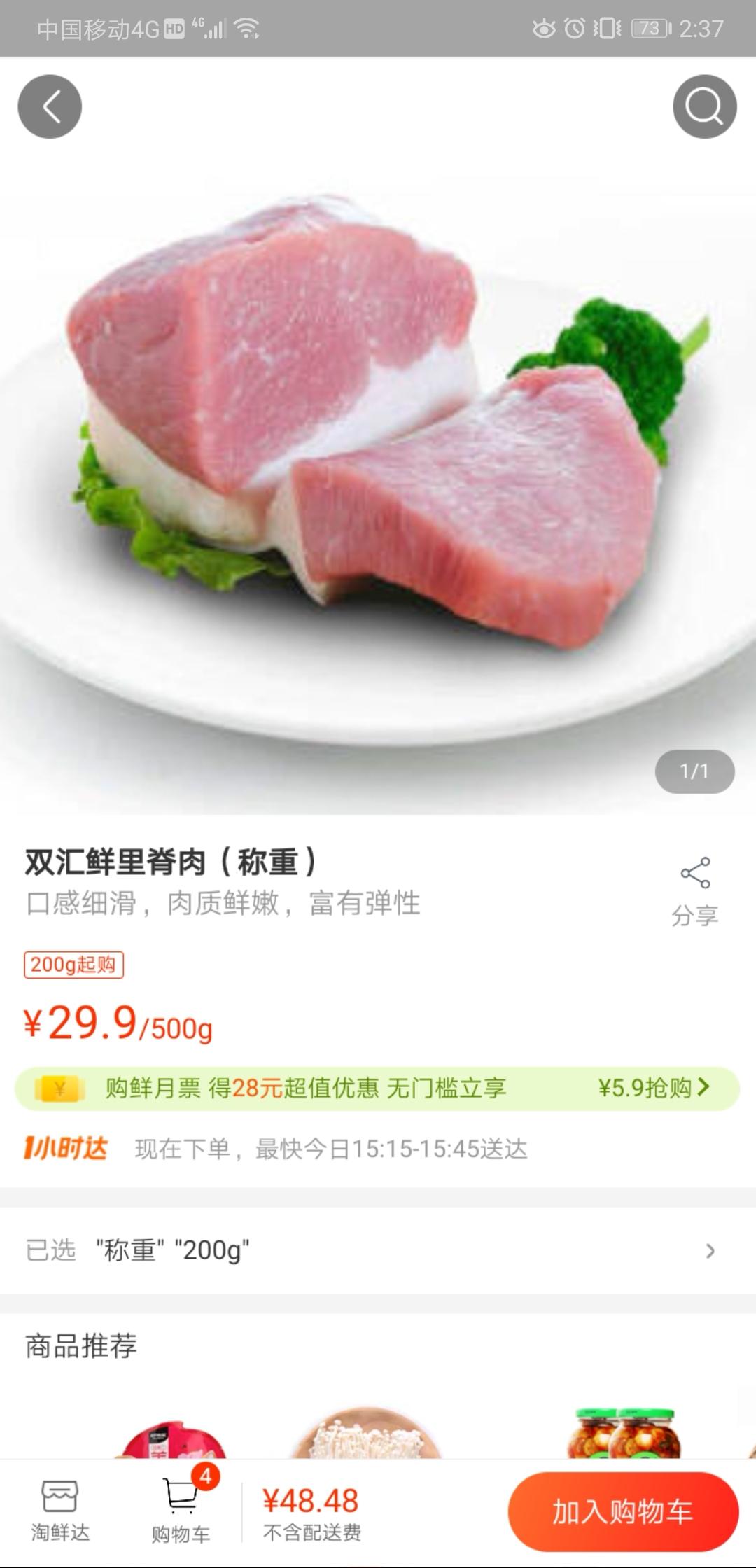Click the yellow coupon icon on the banner

click(59, 1087)
